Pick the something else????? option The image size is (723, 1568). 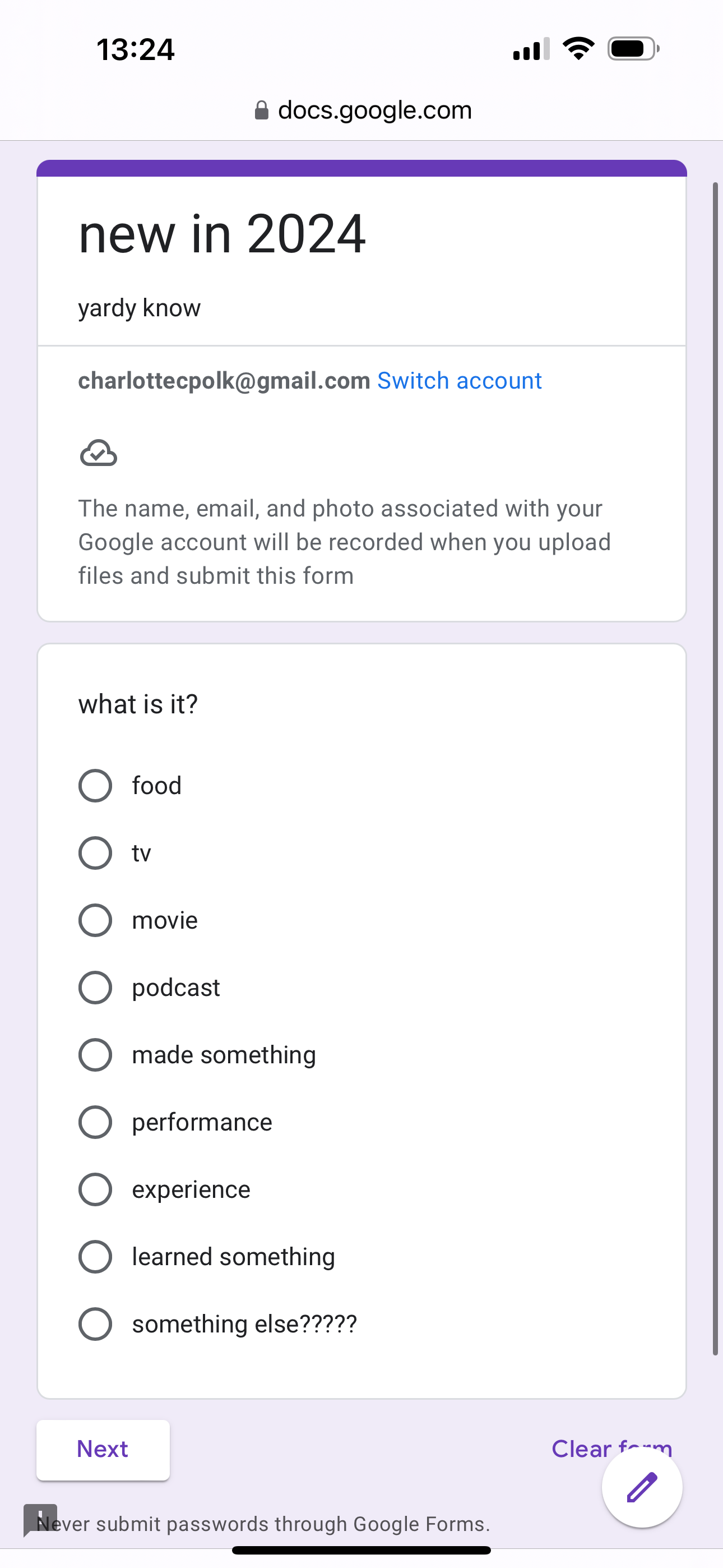(95, 1323)
